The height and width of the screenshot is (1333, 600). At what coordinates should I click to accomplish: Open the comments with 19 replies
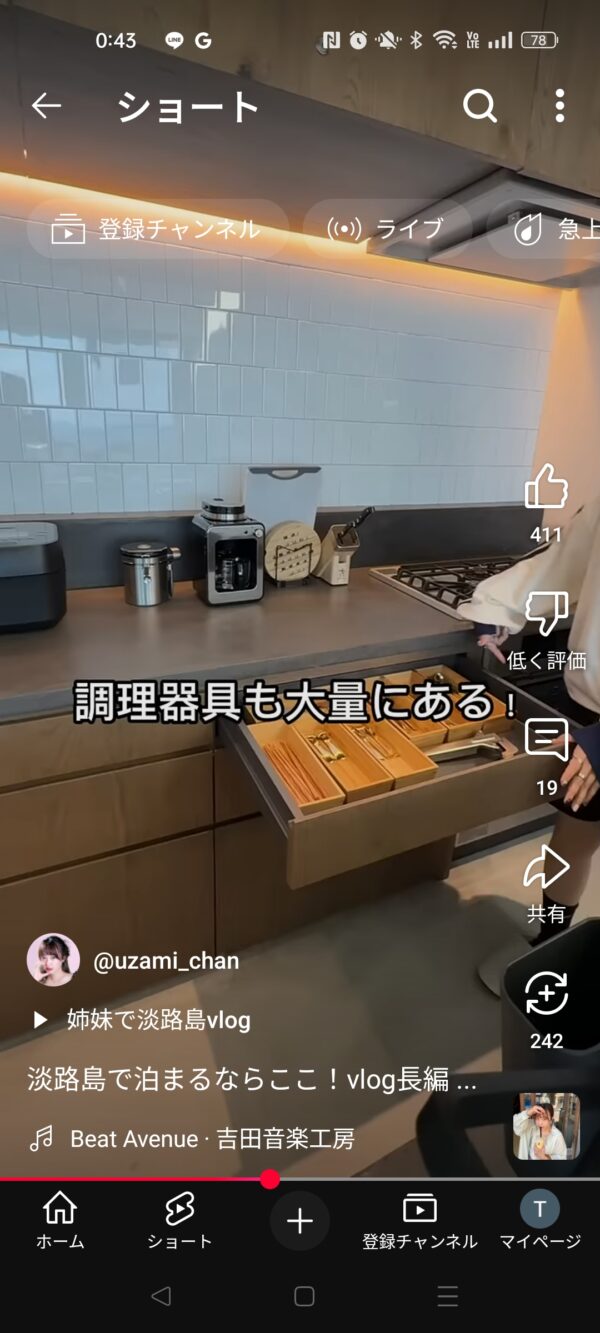(546, 741)
